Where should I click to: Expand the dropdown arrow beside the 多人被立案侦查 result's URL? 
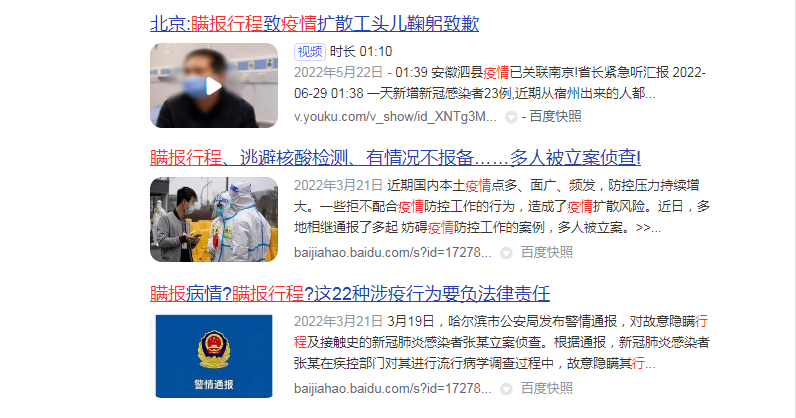(x=506, y=253)
